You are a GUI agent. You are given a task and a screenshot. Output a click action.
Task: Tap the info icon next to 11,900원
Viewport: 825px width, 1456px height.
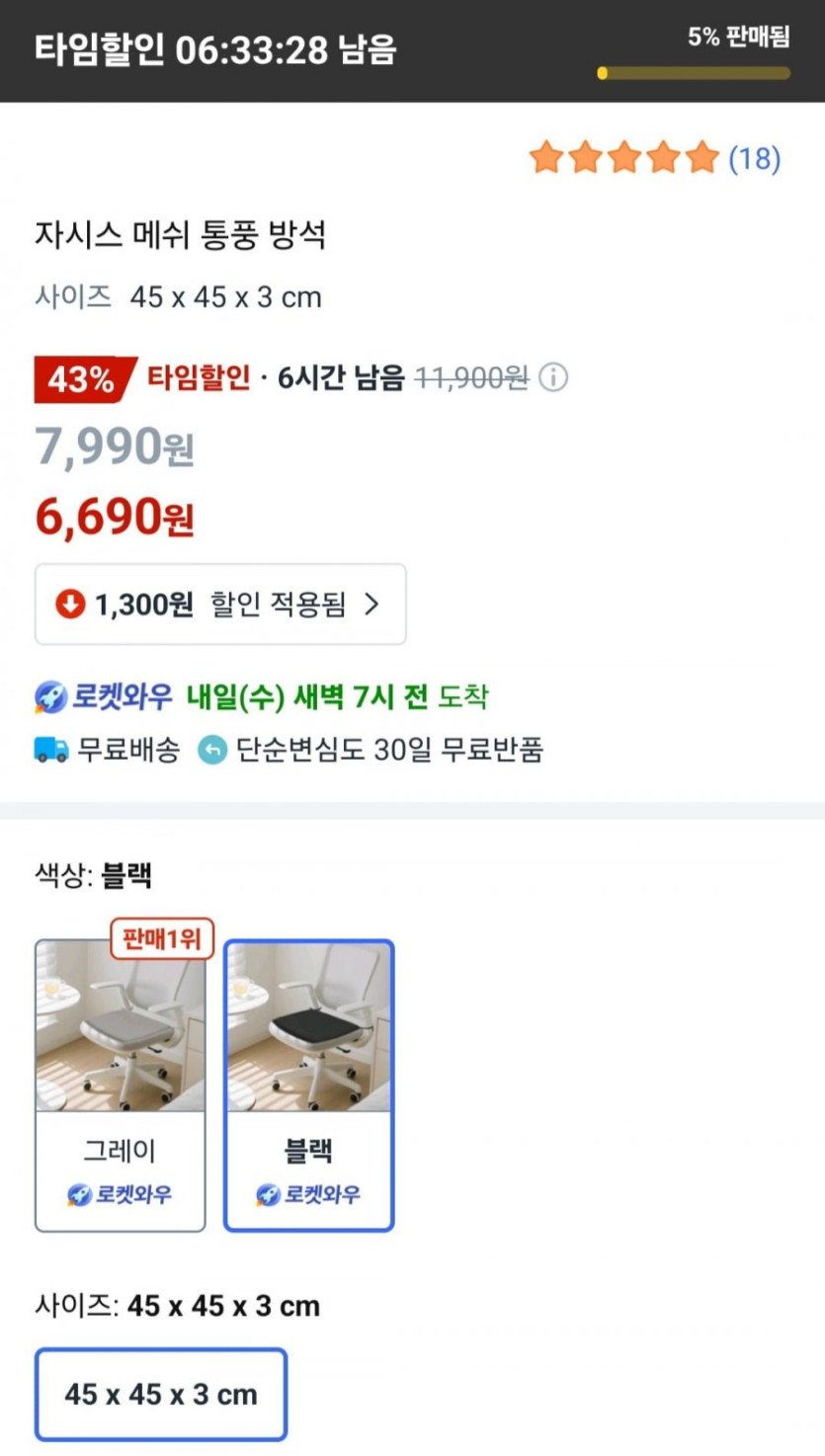tap(553, 377)
